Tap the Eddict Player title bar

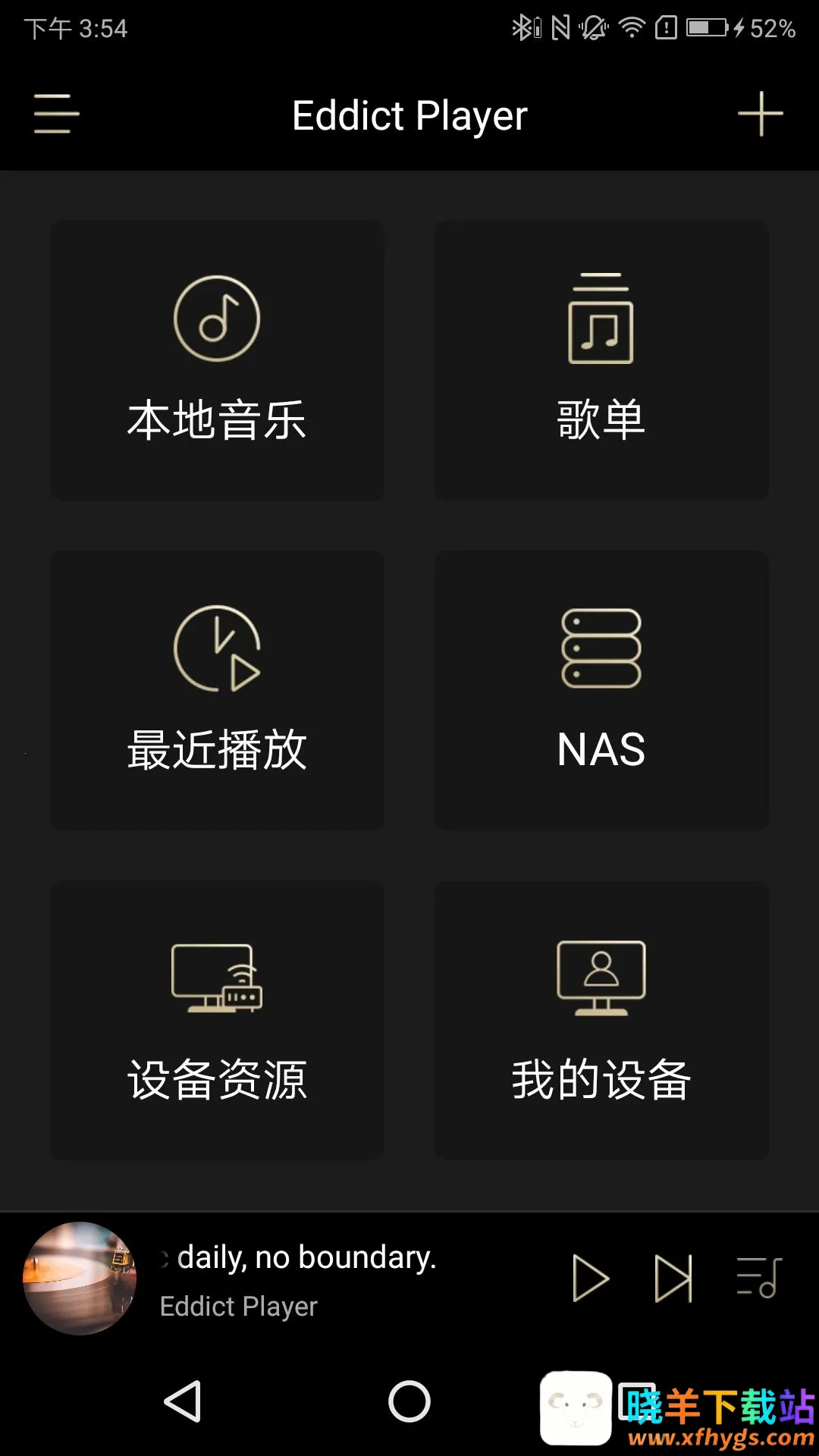409,115
